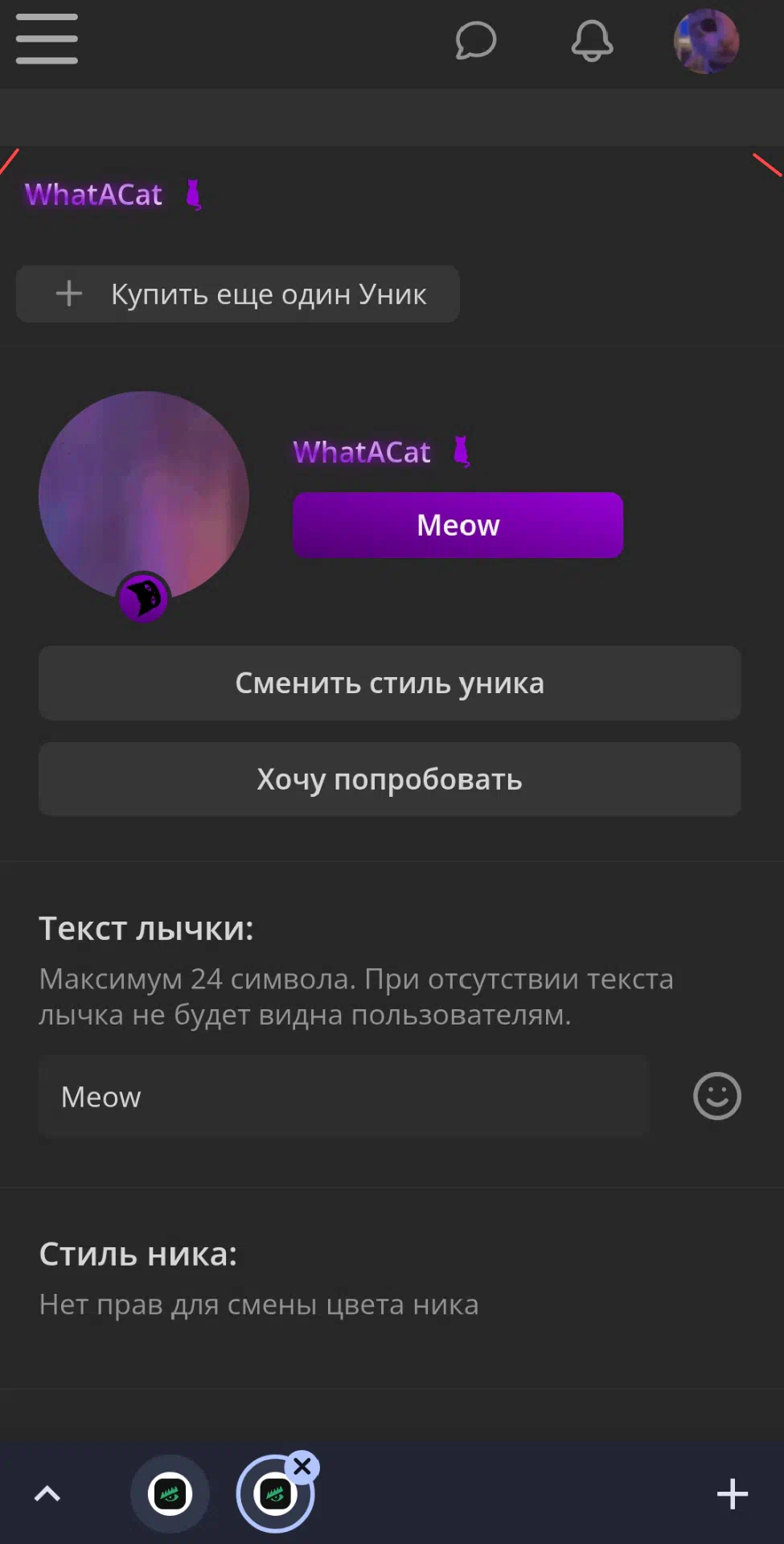Tap 'Купить еще один Уник' button

pos(238,294)
